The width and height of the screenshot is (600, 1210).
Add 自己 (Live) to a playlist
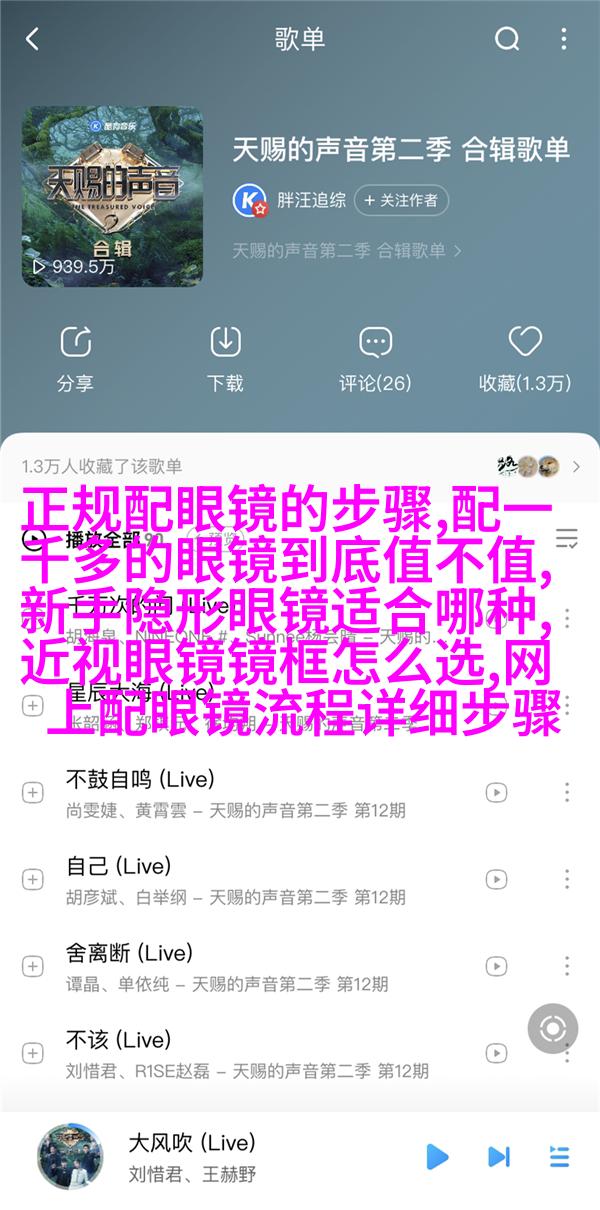pyautogui.click(x=33, y=880)
